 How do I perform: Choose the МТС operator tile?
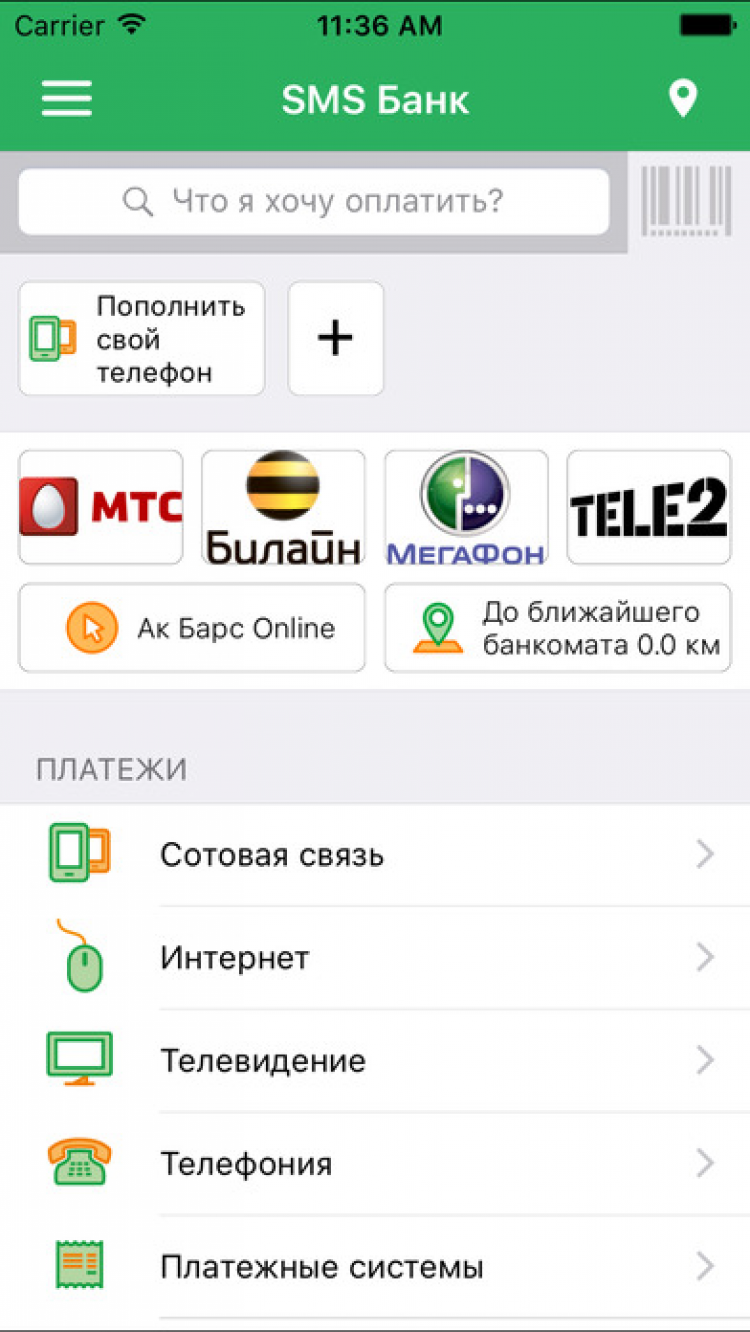101,507
